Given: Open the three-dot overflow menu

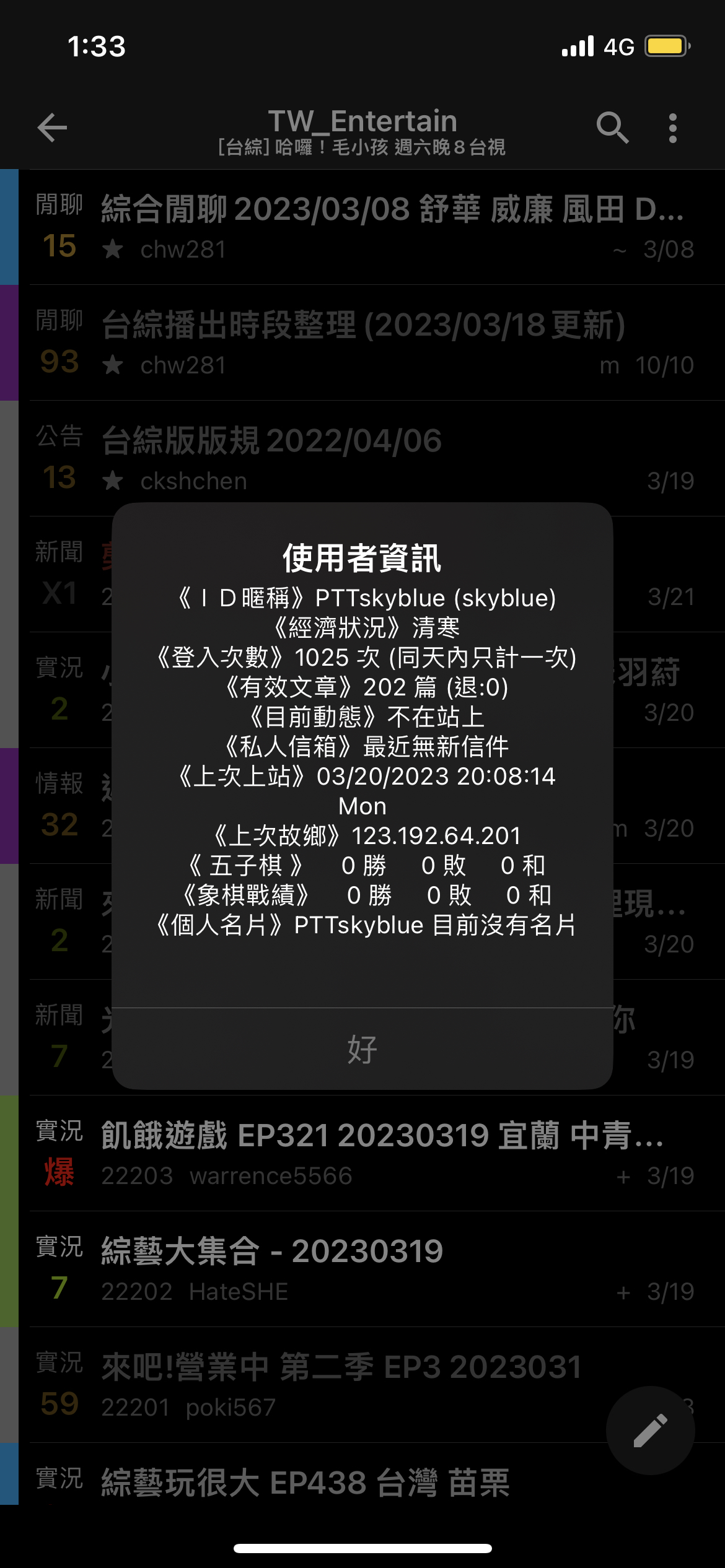Looking at the screenshot, I should (673, 128).
